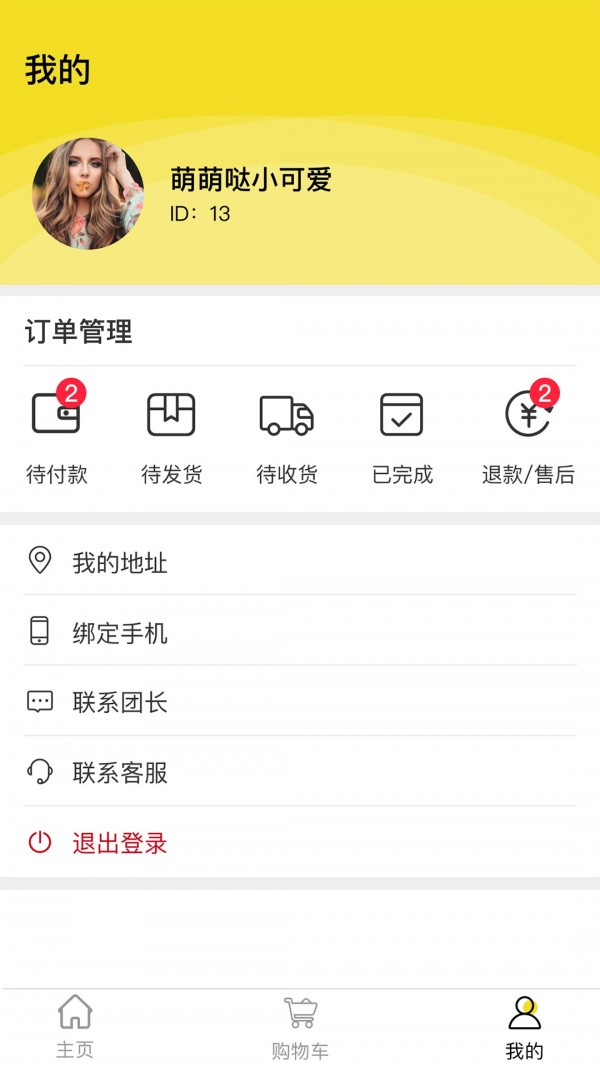Select the 我的 profile tab

[x=524, y=1027]
